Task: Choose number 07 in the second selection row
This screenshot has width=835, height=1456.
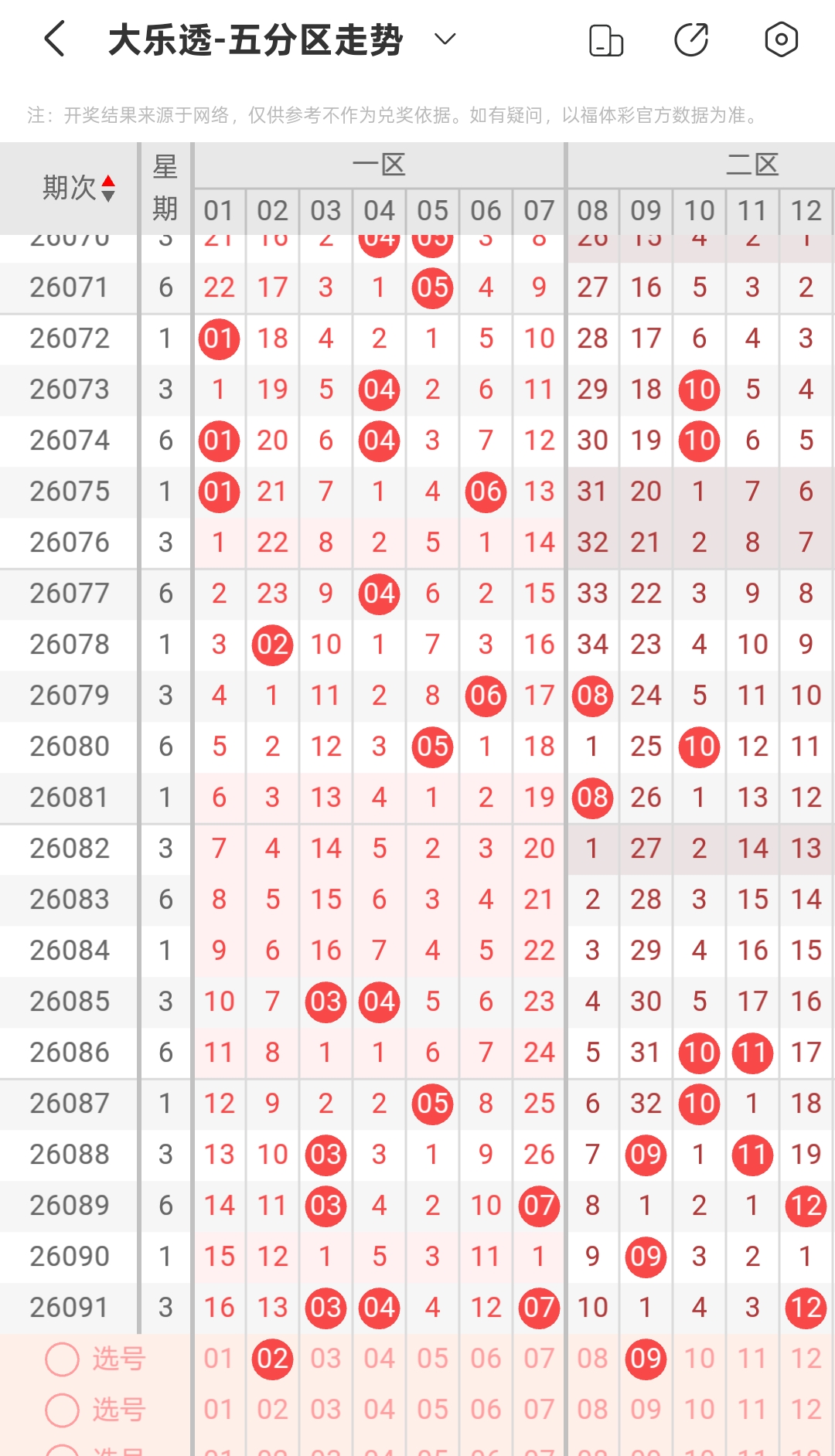Action: pyautogui.click(x=539, y=1410)
